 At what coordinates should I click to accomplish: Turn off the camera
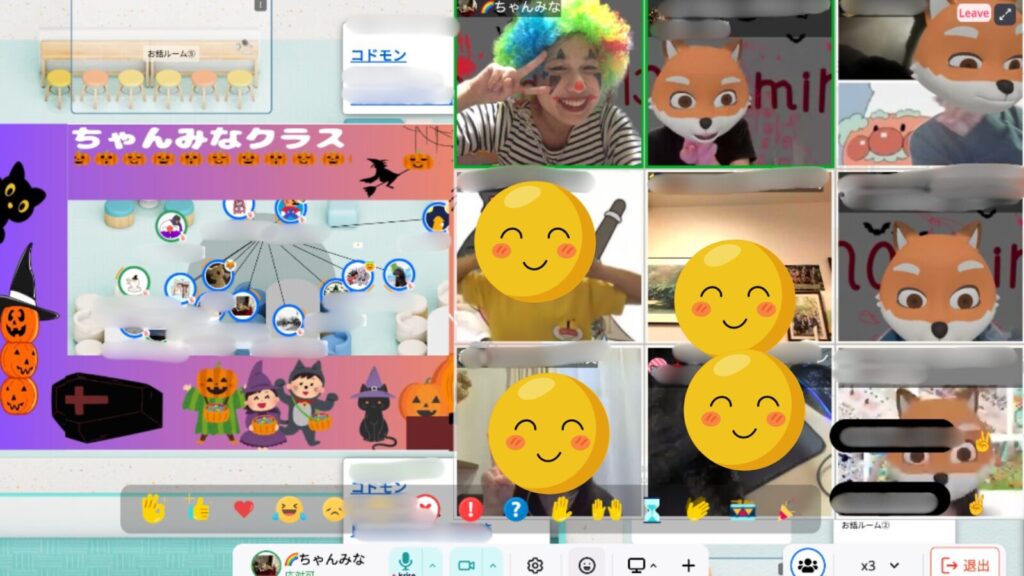465,565
